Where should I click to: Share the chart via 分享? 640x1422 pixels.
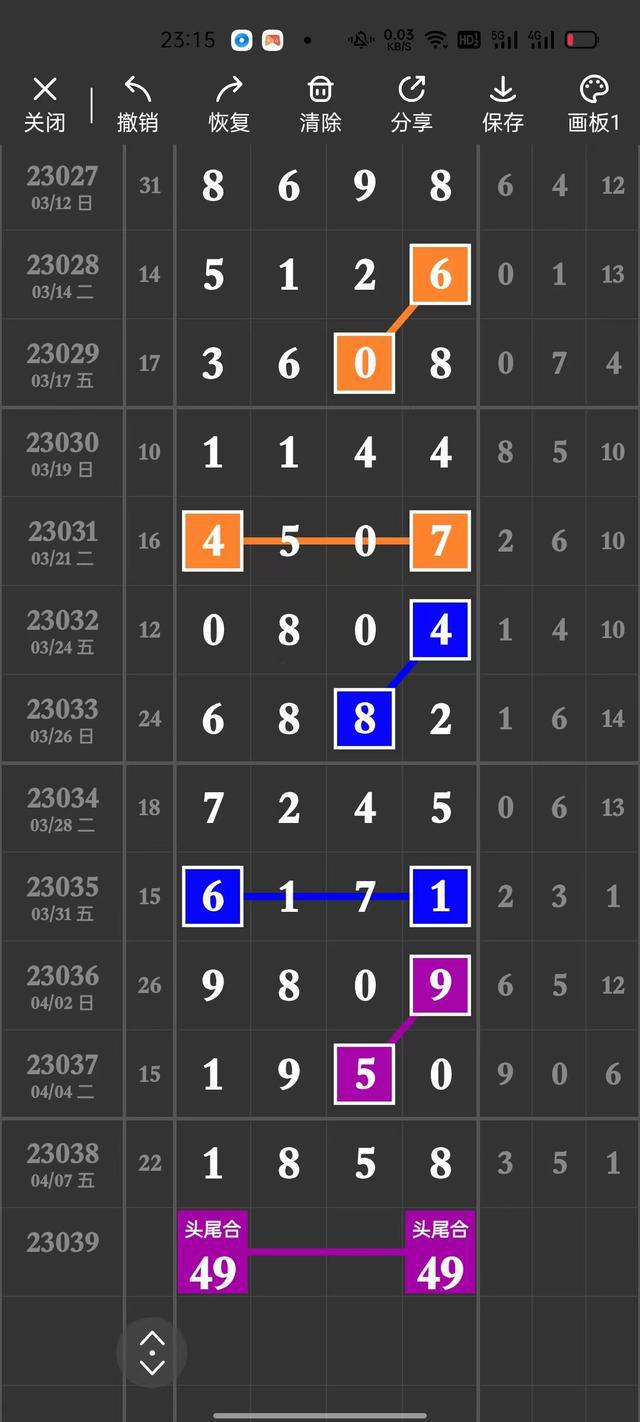pyautogui.click(x=411, y=105)
